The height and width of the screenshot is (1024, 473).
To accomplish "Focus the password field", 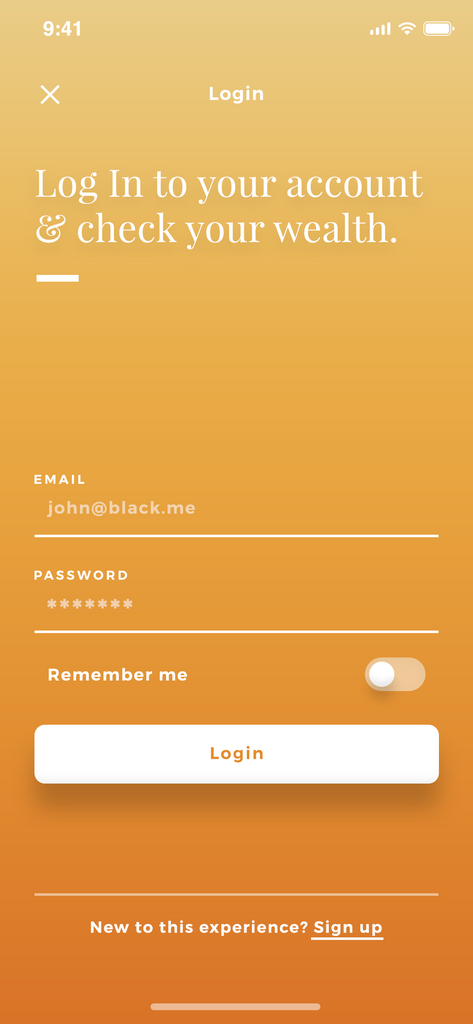I will pyautogui.click(x=236, y=605).
